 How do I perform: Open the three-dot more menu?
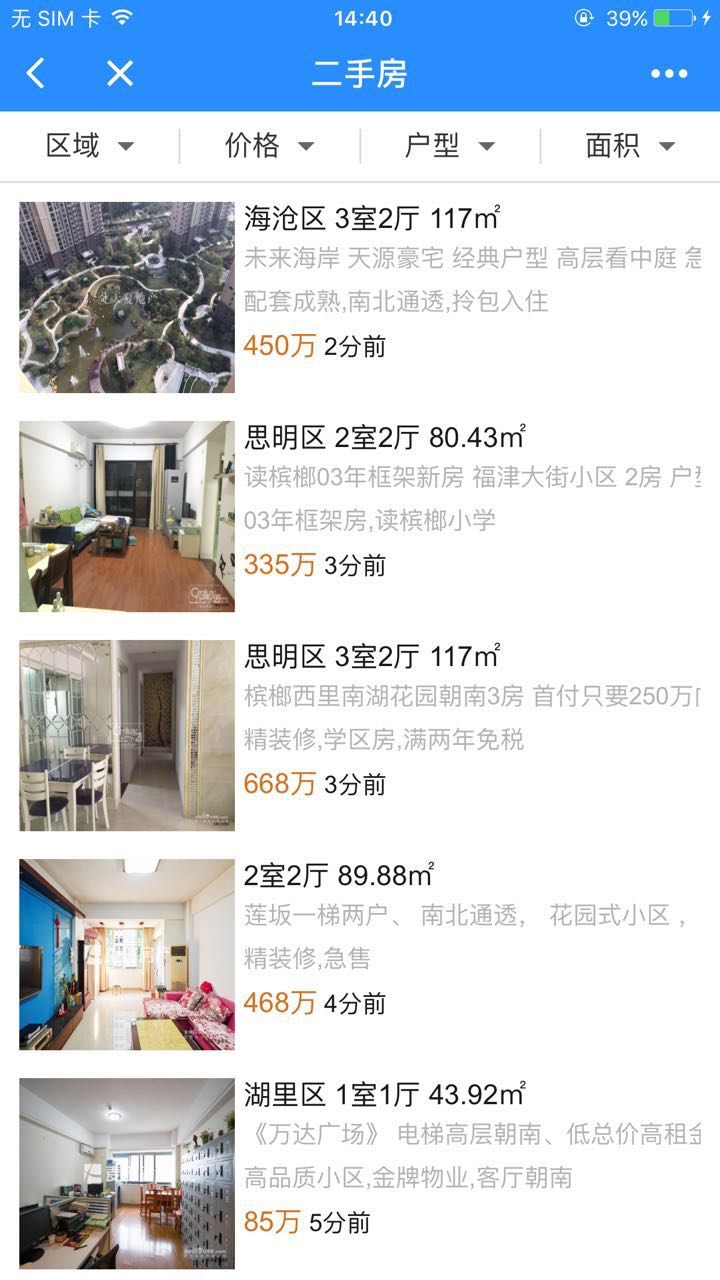668,73
